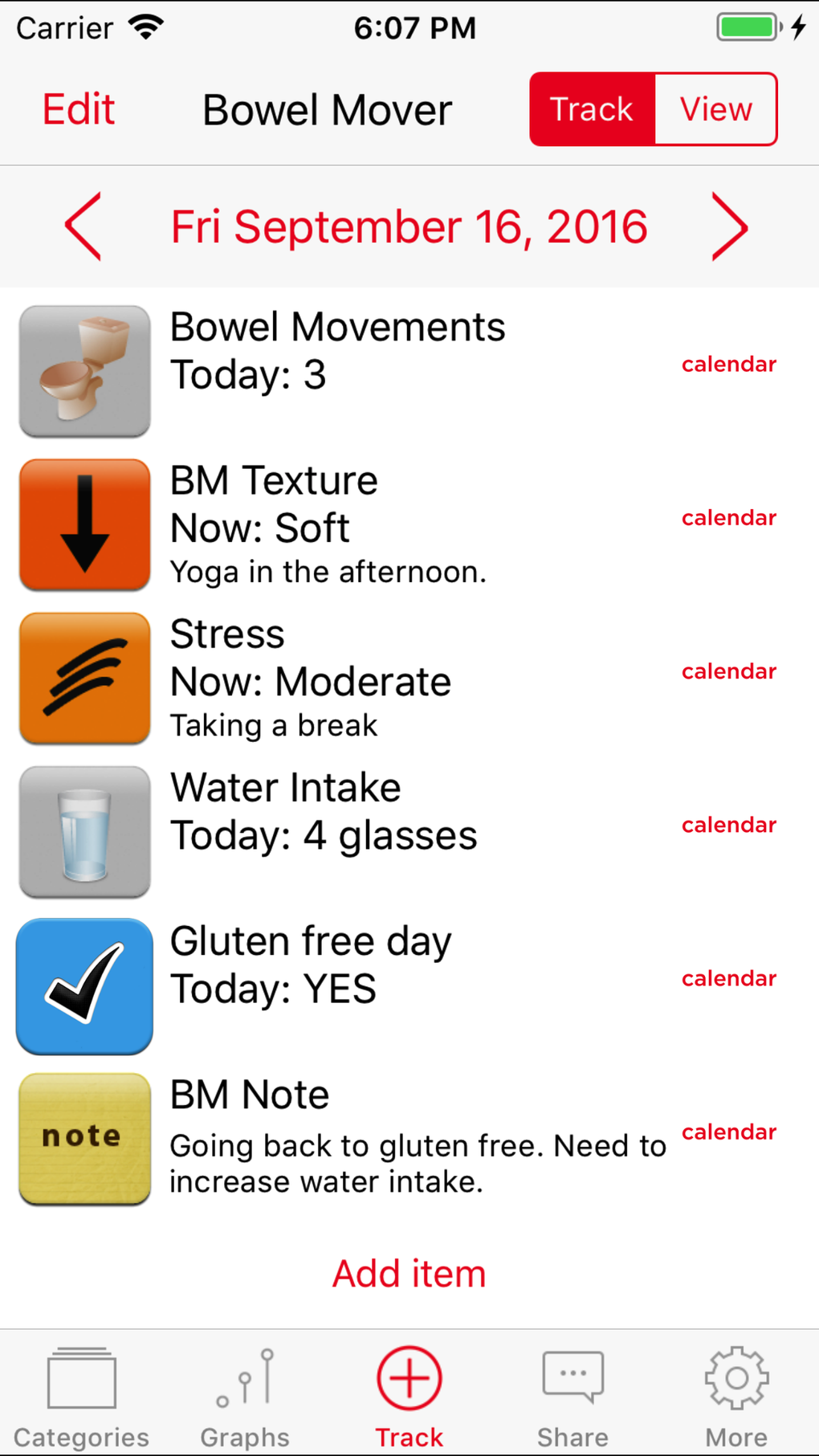819x1456 pixels.
Task: Select the BM Texture arrow icon
Action: (x=84, y=524)
